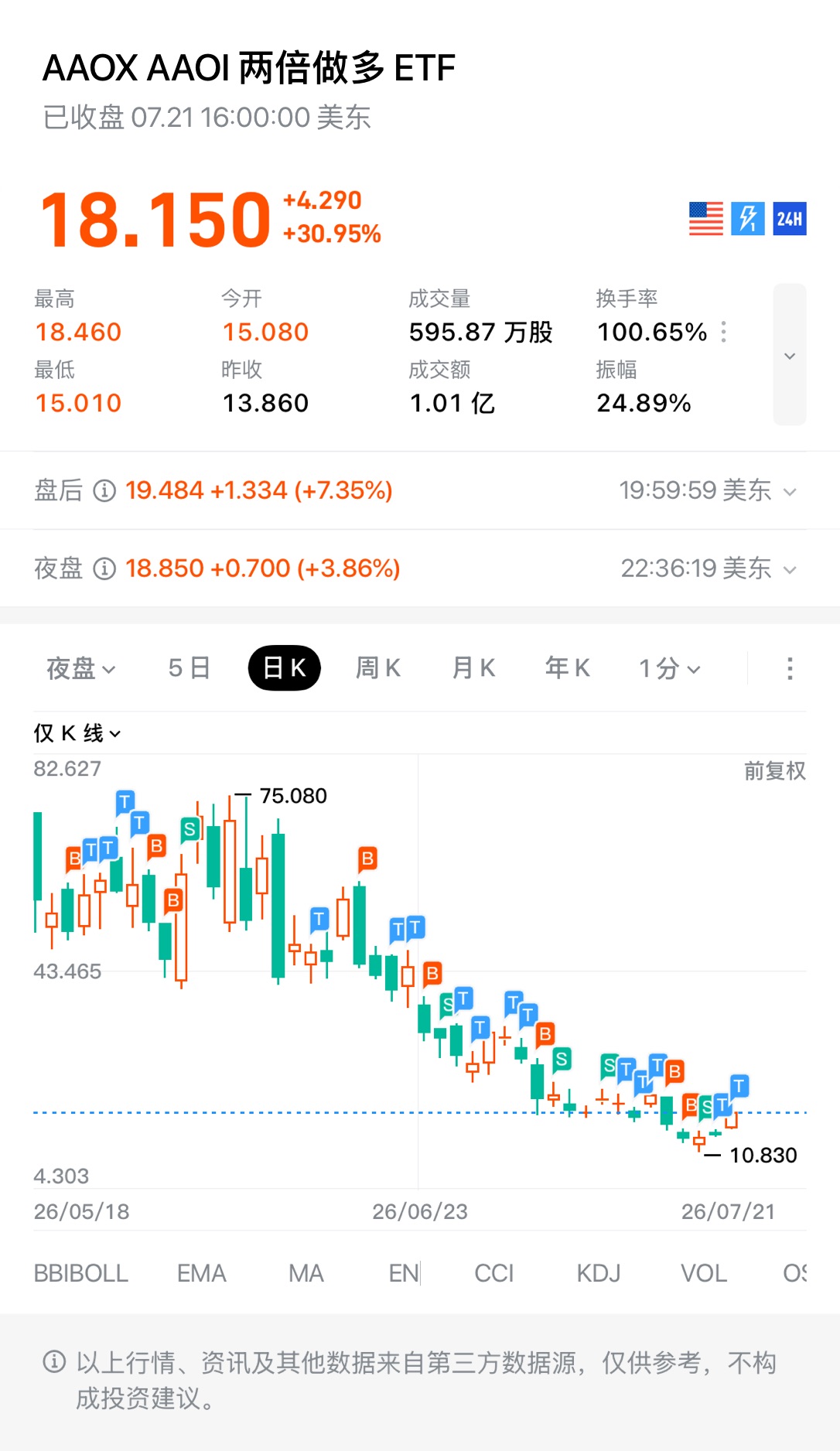Open chart settings overflow menu

click(790, 668)
